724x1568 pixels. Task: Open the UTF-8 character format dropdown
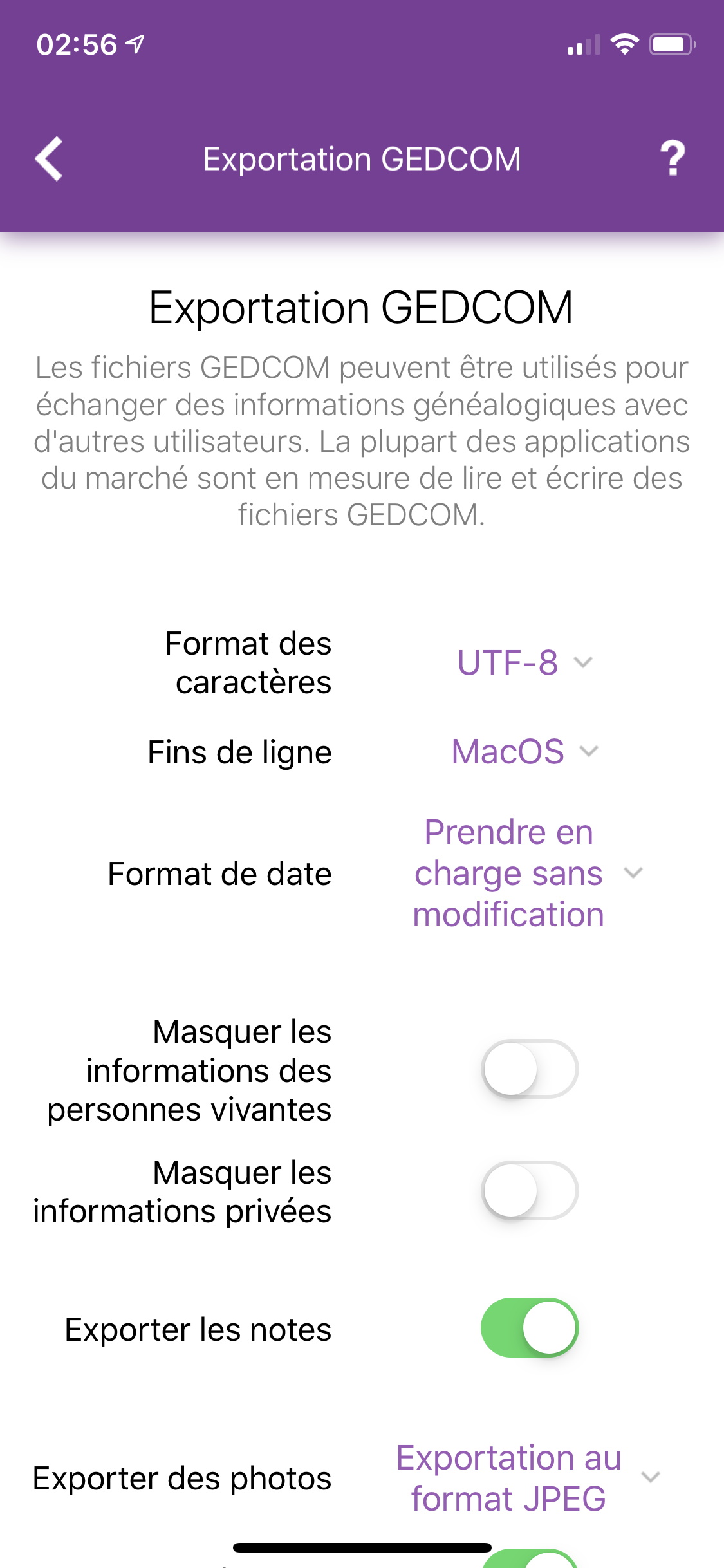click(524, 662)
